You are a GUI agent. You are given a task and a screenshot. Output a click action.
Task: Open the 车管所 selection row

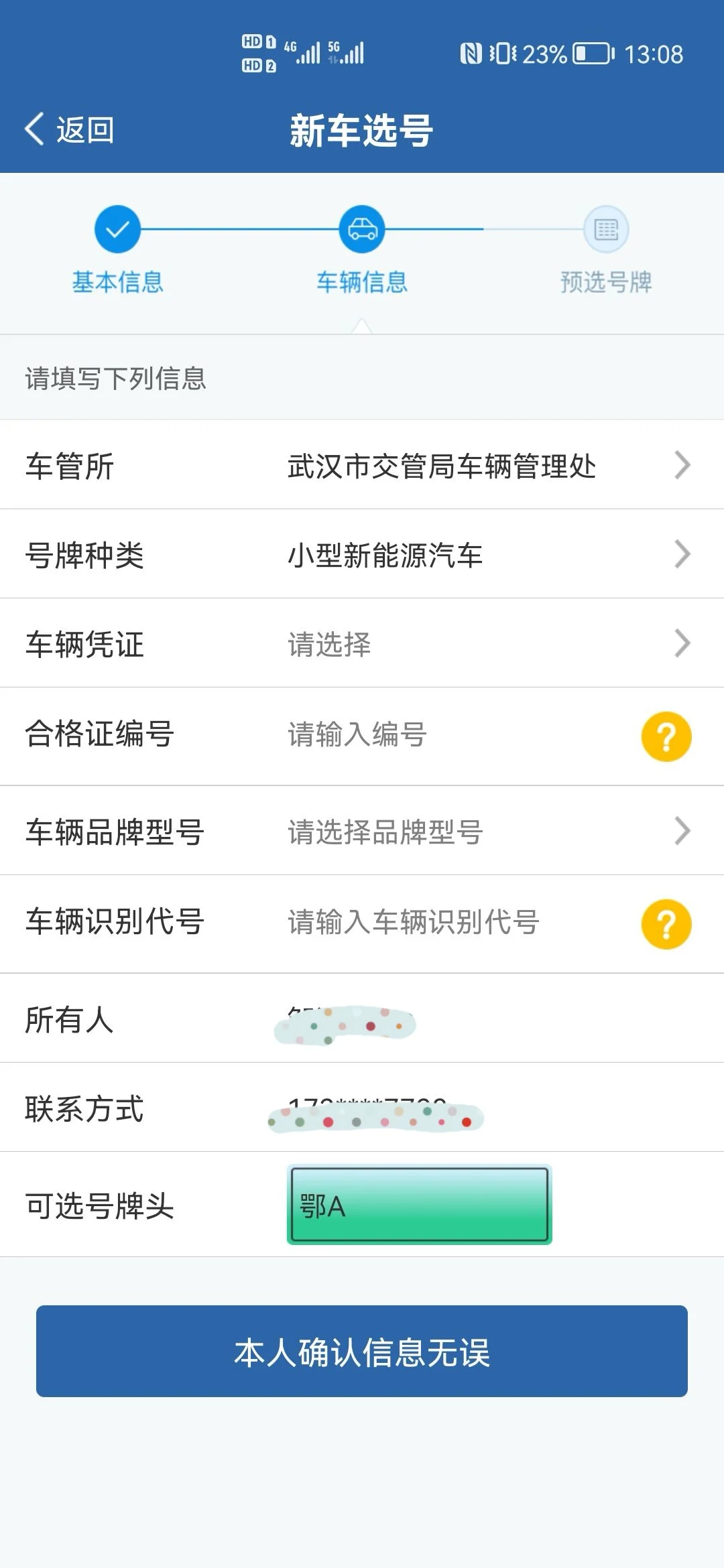coord(362,465)
